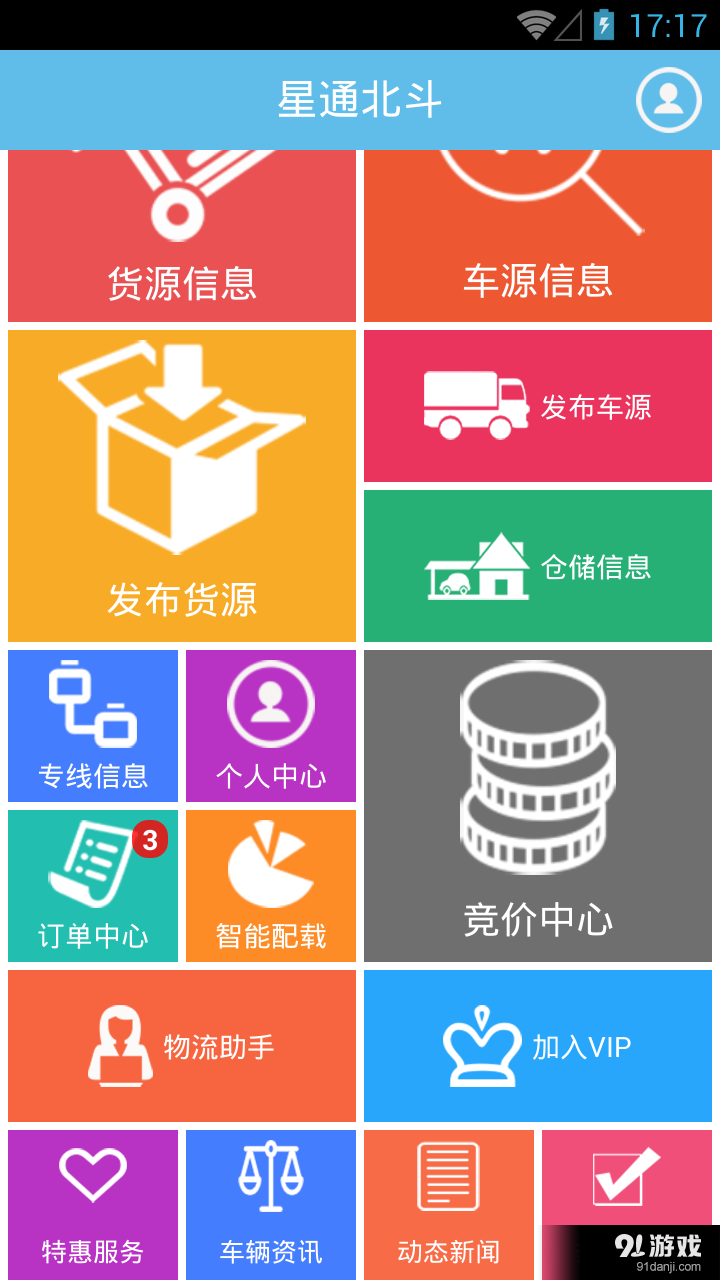
Task: Open 竞价中心 coins icon
Action: [x=537, y=765]
